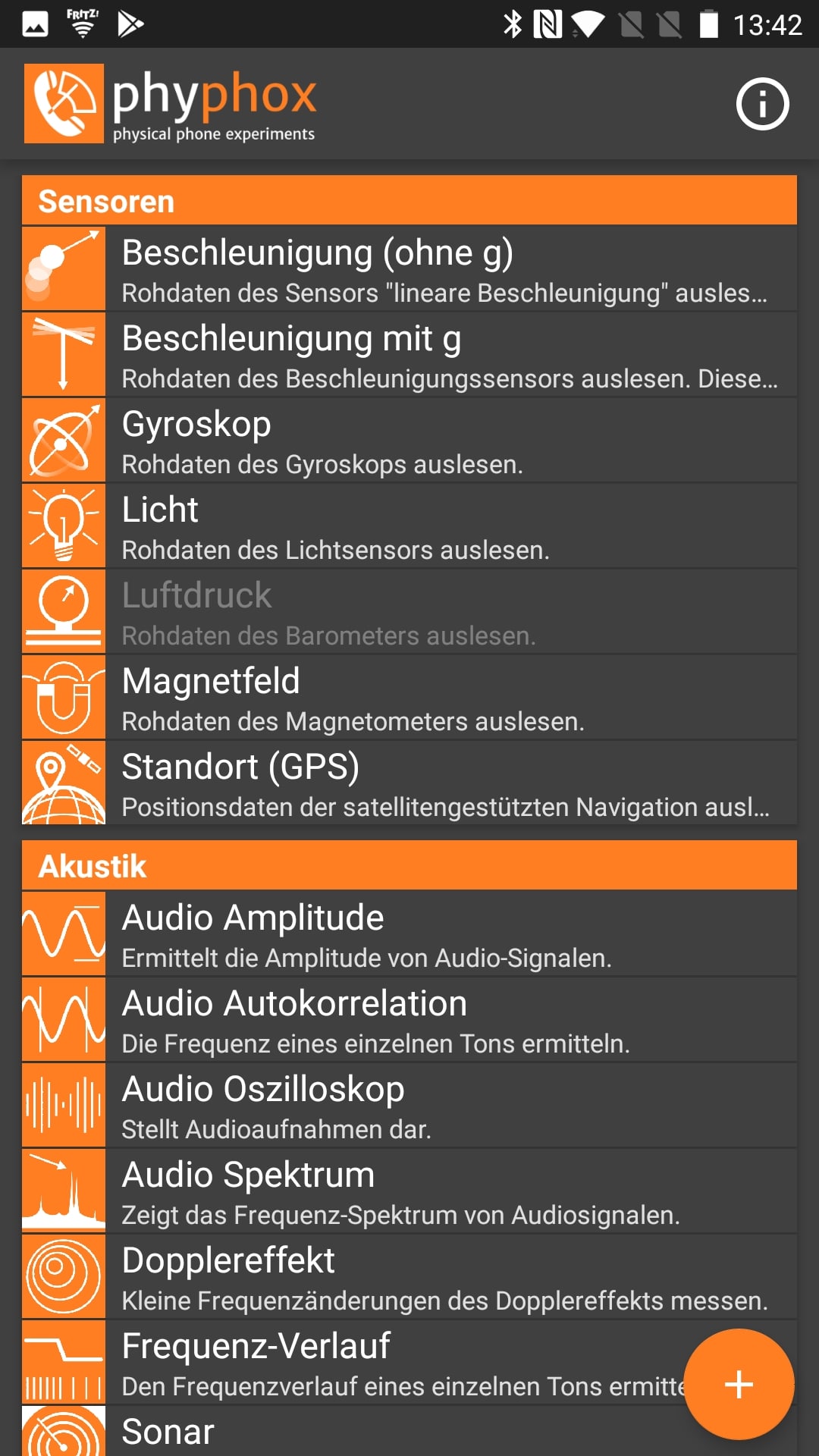Tap the Luftdruck barometer entry
Viewport: 819px width, 1456px height.
click(x=409, y=611)
